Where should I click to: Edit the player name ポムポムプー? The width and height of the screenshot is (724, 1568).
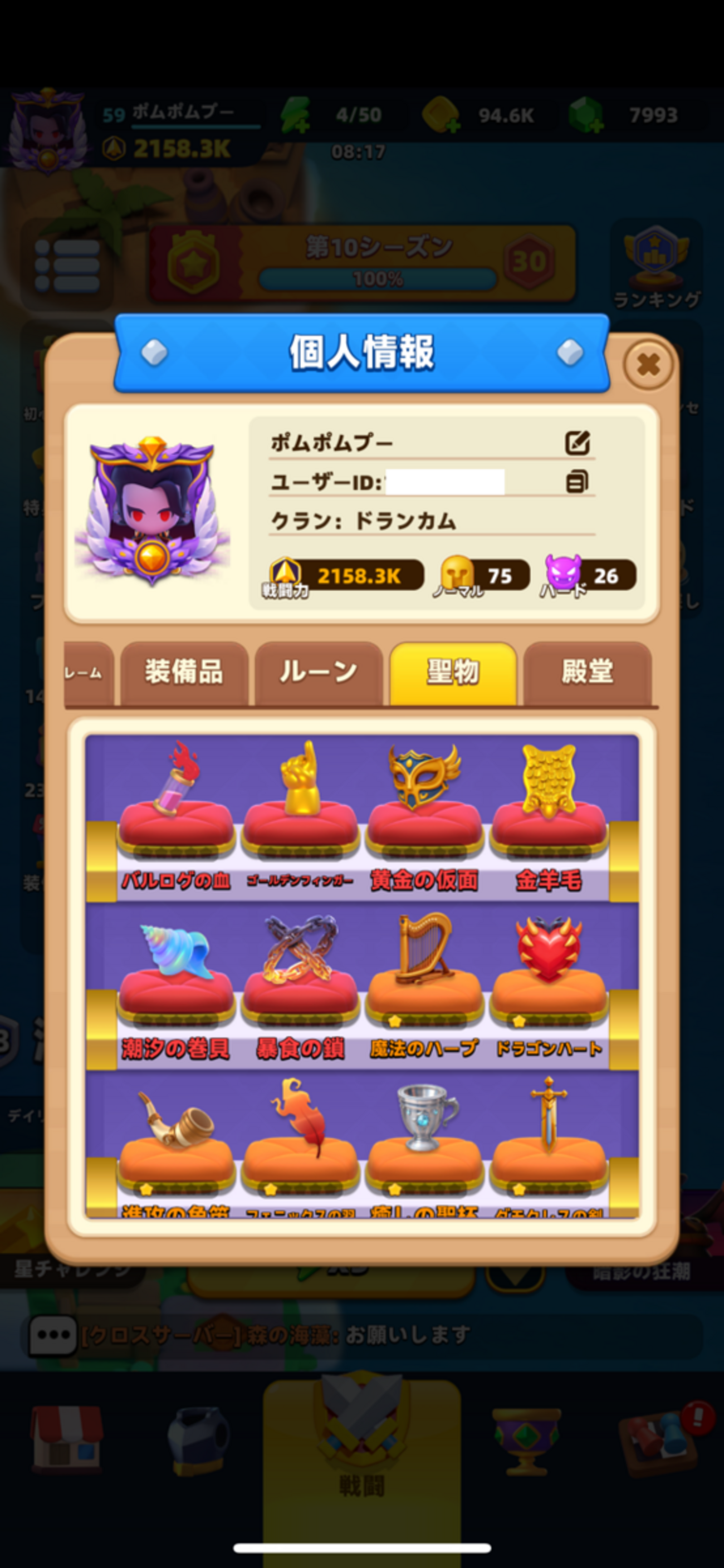click(576, 443)
